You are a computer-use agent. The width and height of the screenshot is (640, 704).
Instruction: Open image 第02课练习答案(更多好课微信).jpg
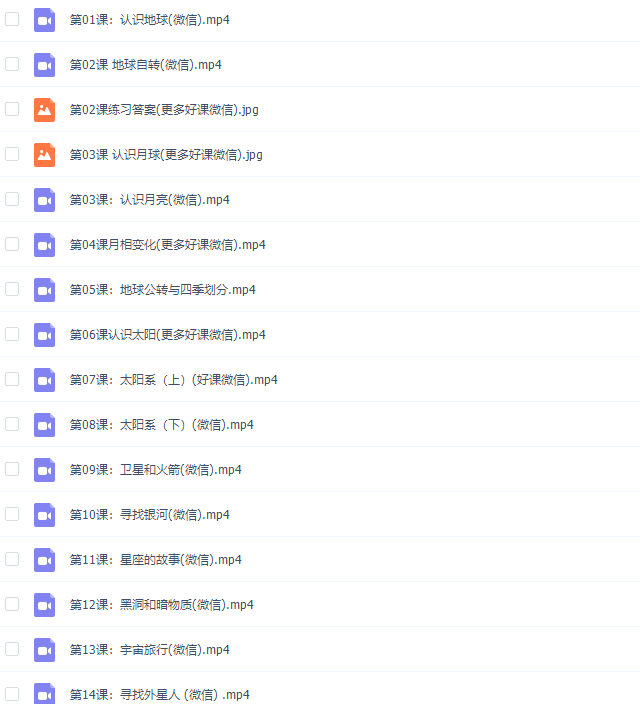[164, 110]
